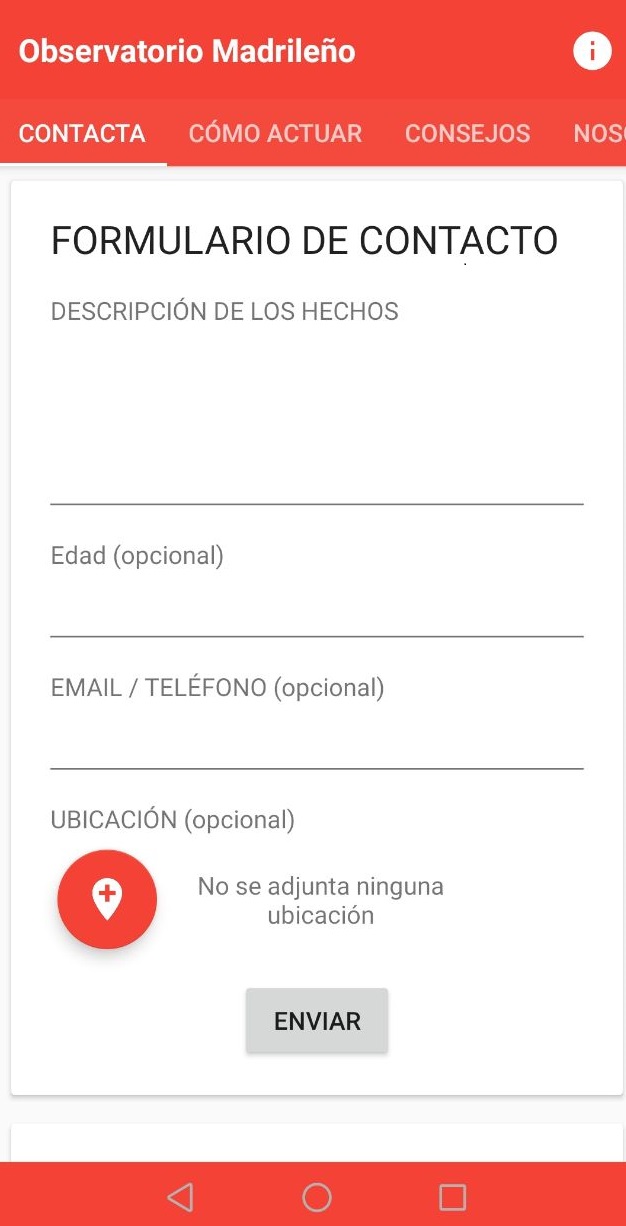626x1226 pixels.
Task: Submit the form with ENVIAR
Action: click(x=317, y=1021)
